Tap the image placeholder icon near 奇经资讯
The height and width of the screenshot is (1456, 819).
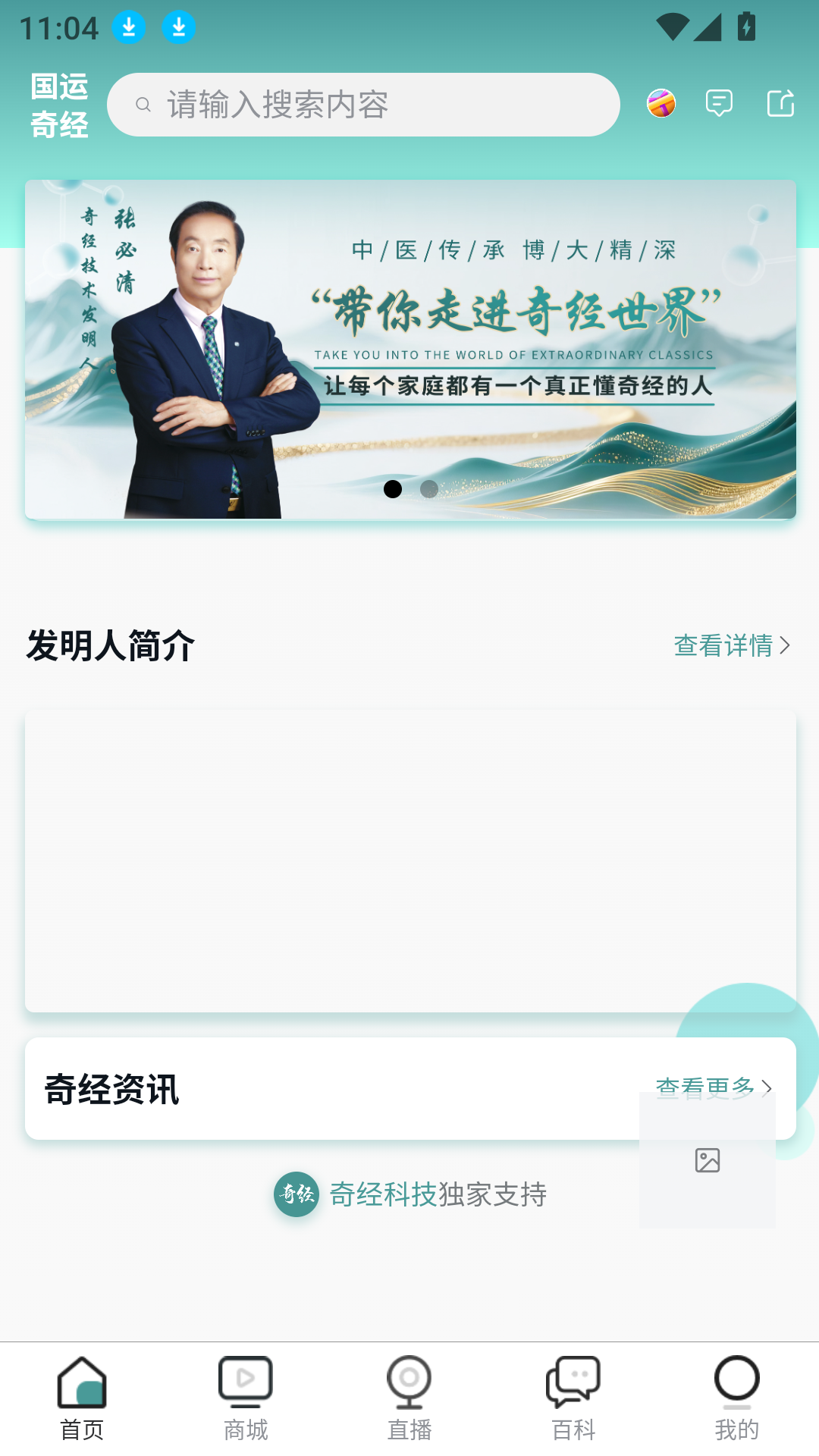708,1159
